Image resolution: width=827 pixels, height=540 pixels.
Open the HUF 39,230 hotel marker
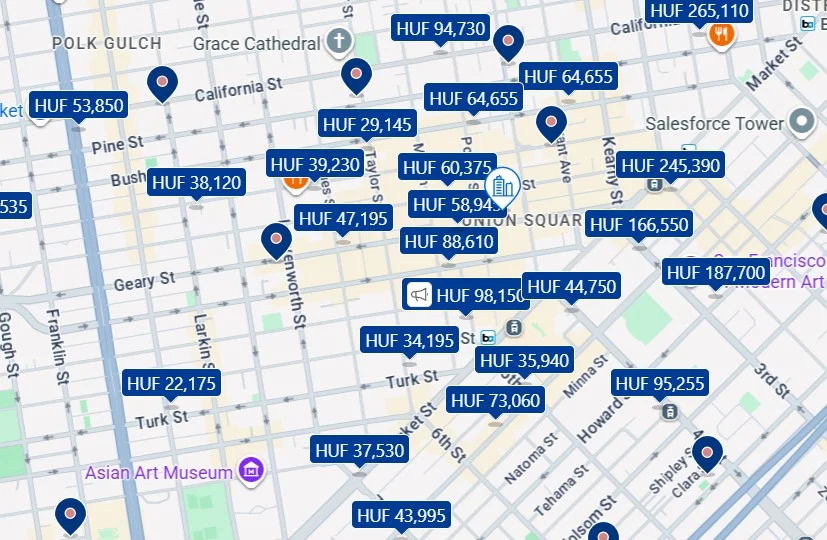click(315, 164)
